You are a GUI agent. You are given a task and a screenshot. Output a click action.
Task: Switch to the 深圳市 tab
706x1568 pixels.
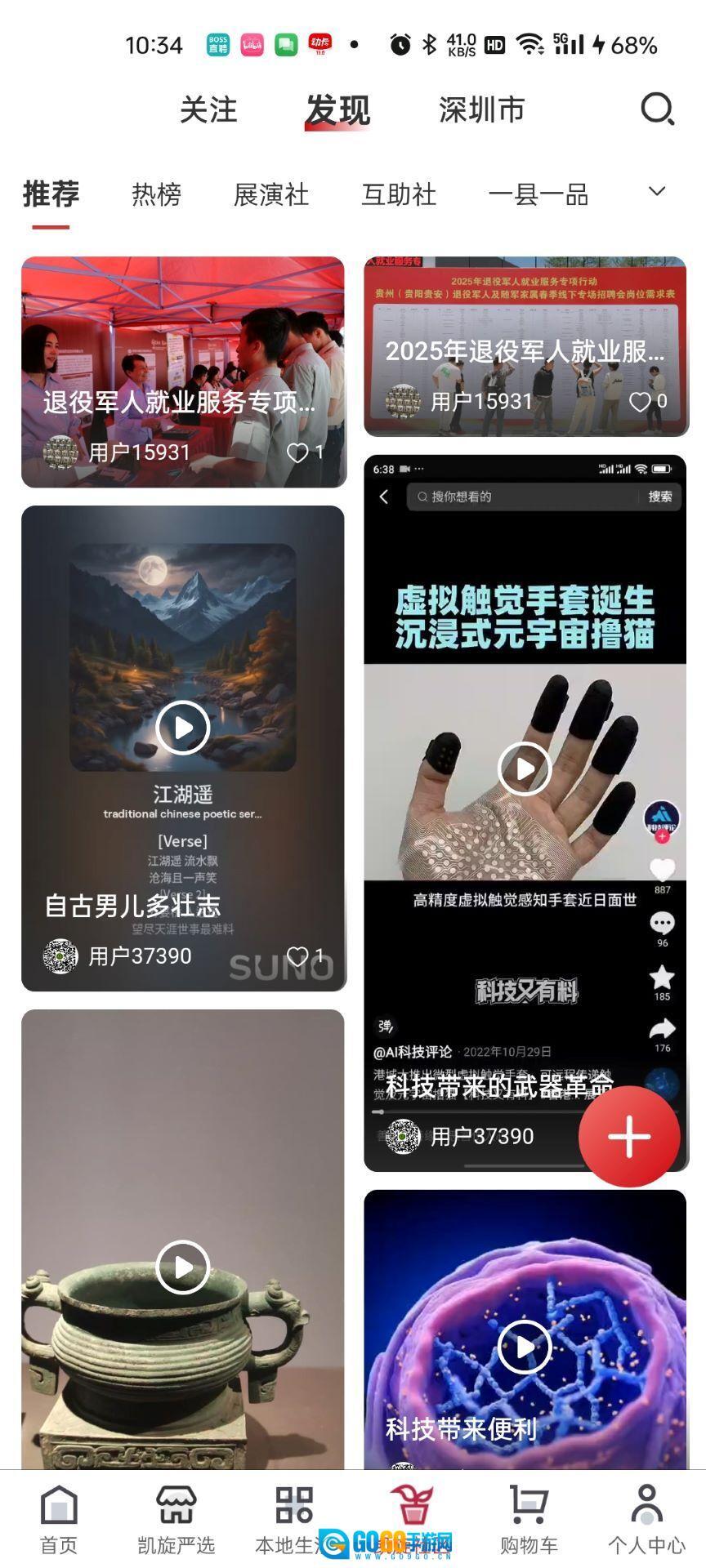(x=481, y=110)
